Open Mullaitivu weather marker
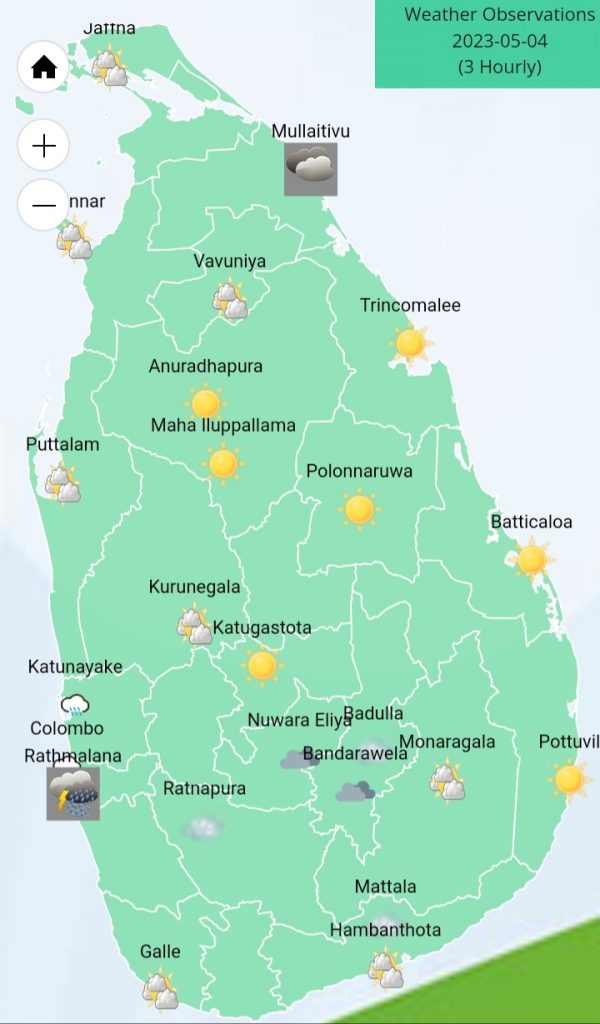This screenshot has width=600, height=1024. point(310,169)
